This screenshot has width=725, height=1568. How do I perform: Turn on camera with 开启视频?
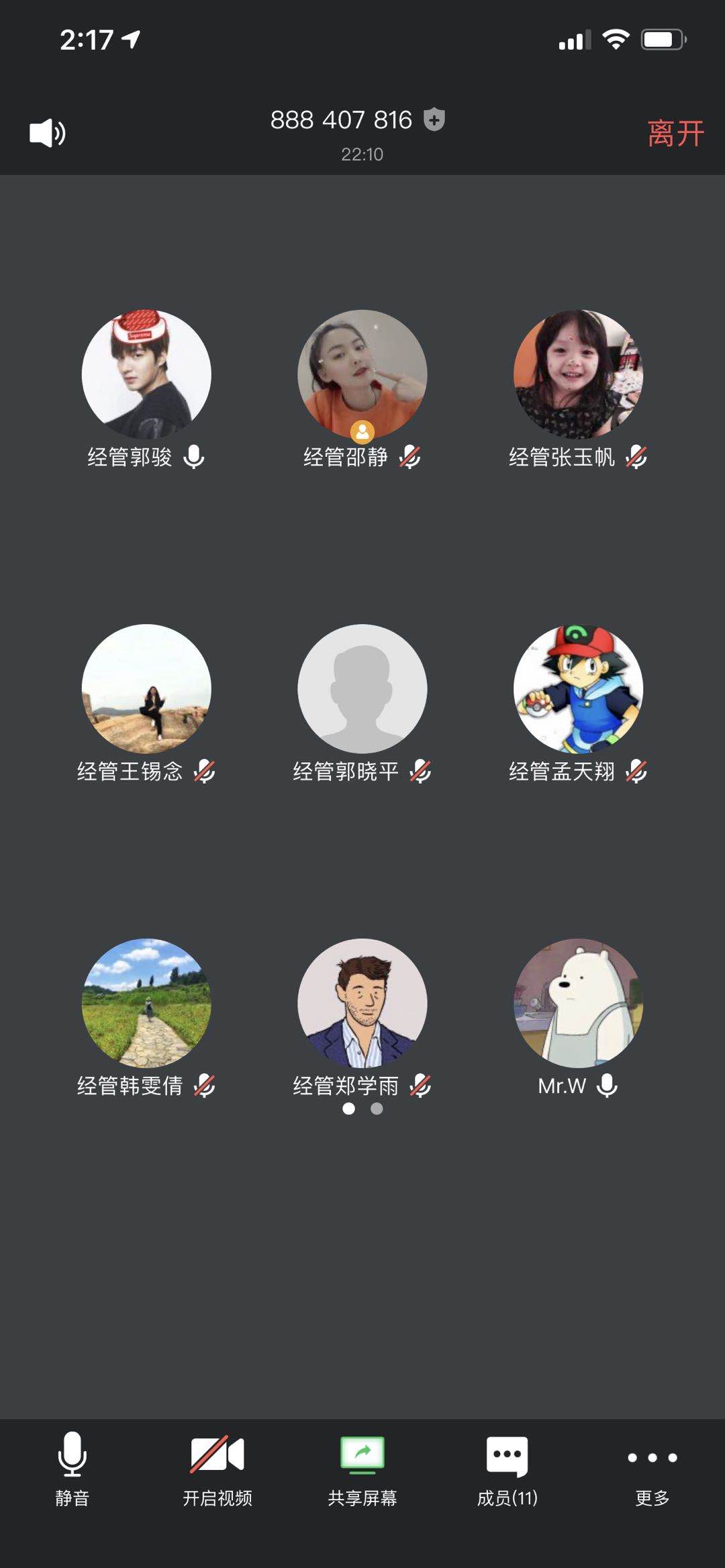pos(217,1468)
